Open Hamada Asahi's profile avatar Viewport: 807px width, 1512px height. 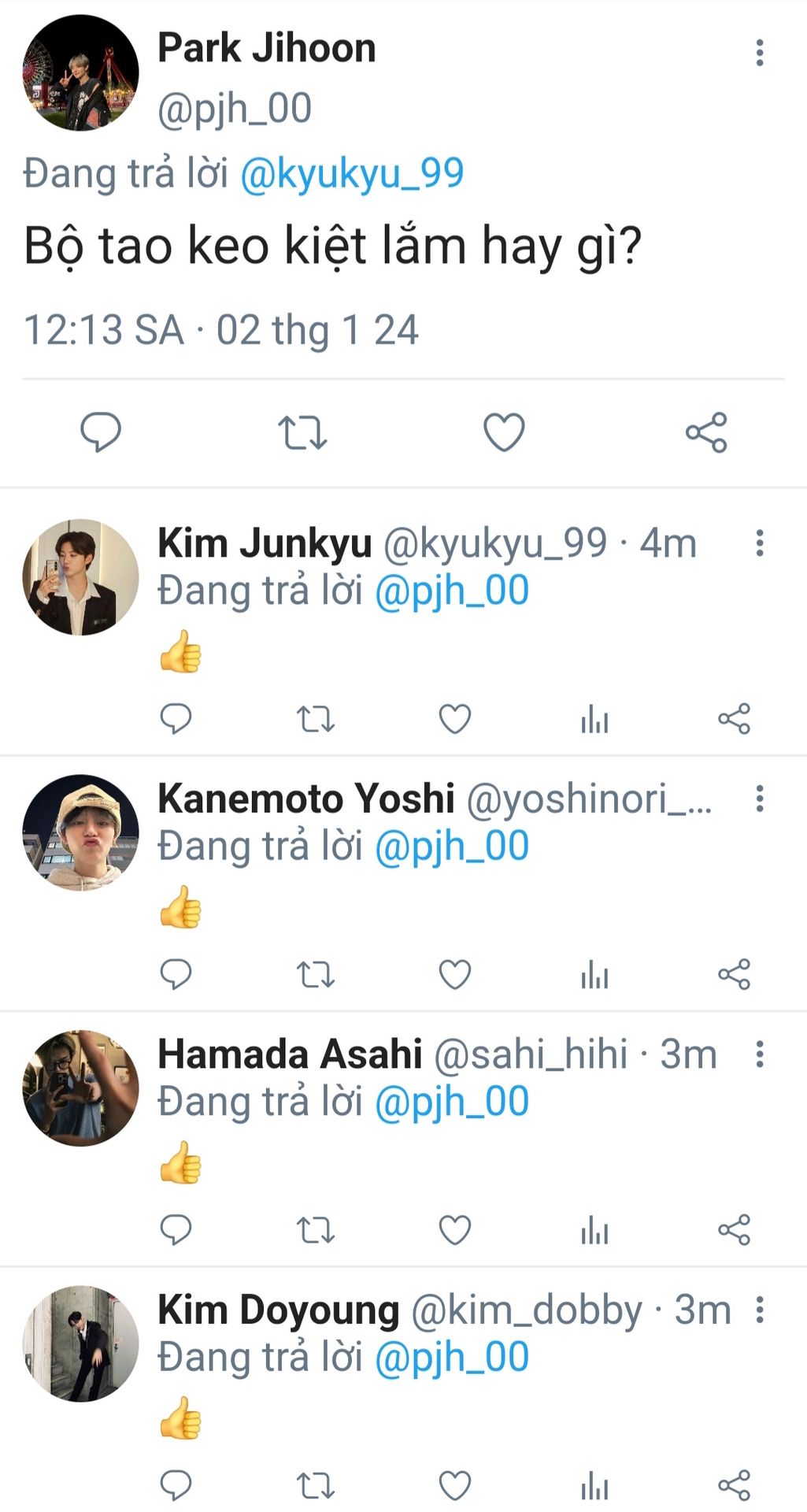tap(80, 1088)
